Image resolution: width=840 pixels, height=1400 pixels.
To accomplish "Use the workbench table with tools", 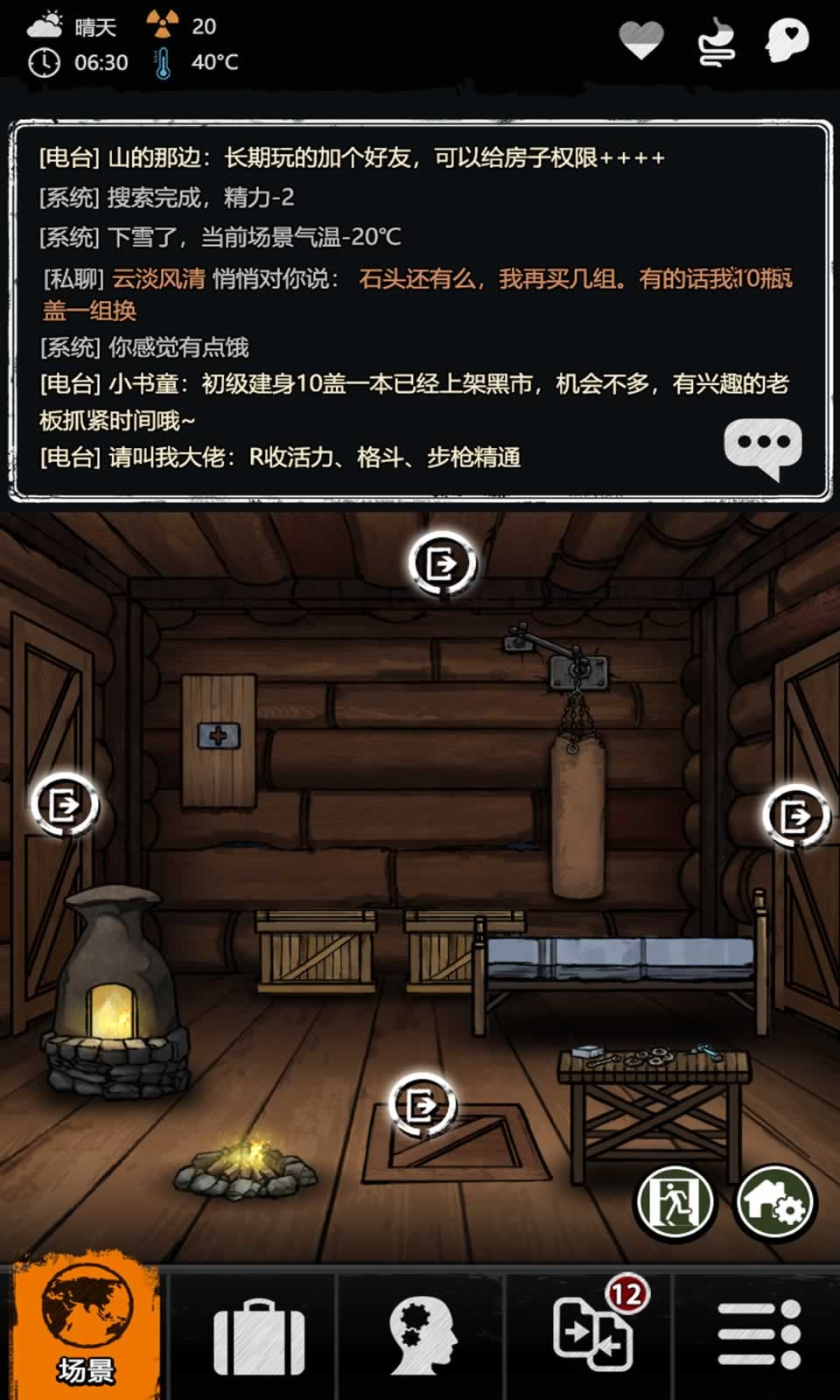I will (654, 1102).
